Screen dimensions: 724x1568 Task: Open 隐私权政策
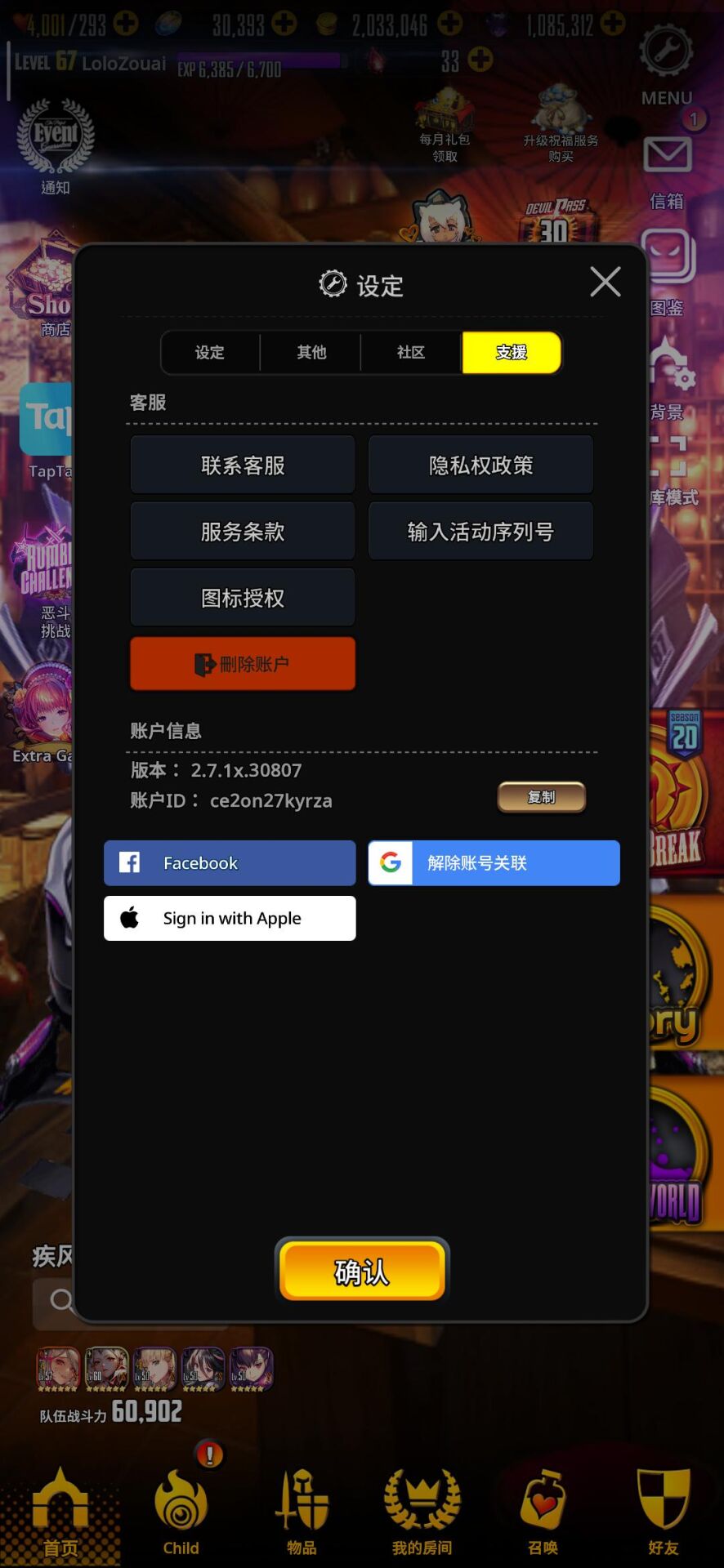coord(480,465)
